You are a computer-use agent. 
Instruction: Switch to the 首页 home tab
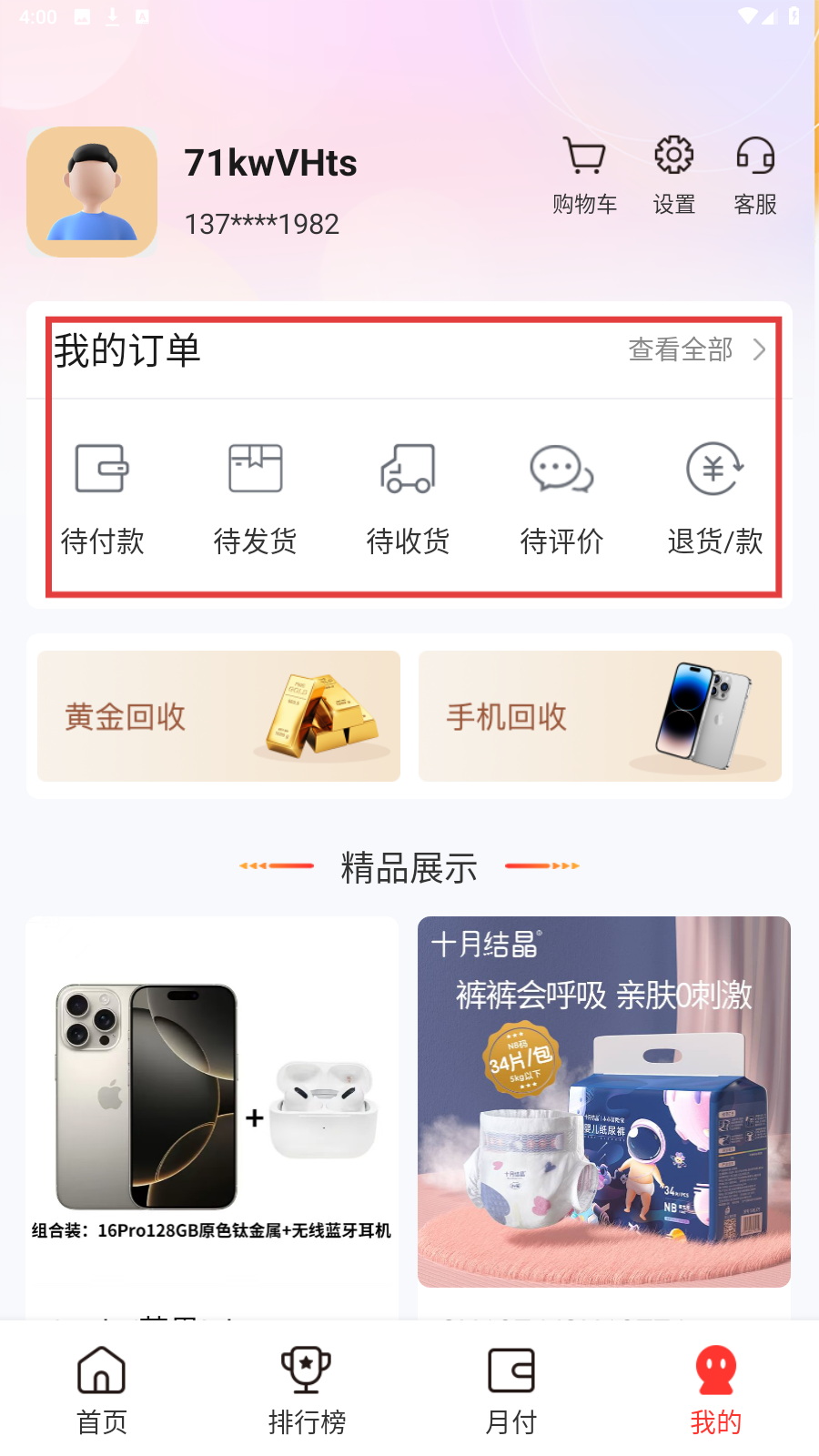coord(102,1390)
